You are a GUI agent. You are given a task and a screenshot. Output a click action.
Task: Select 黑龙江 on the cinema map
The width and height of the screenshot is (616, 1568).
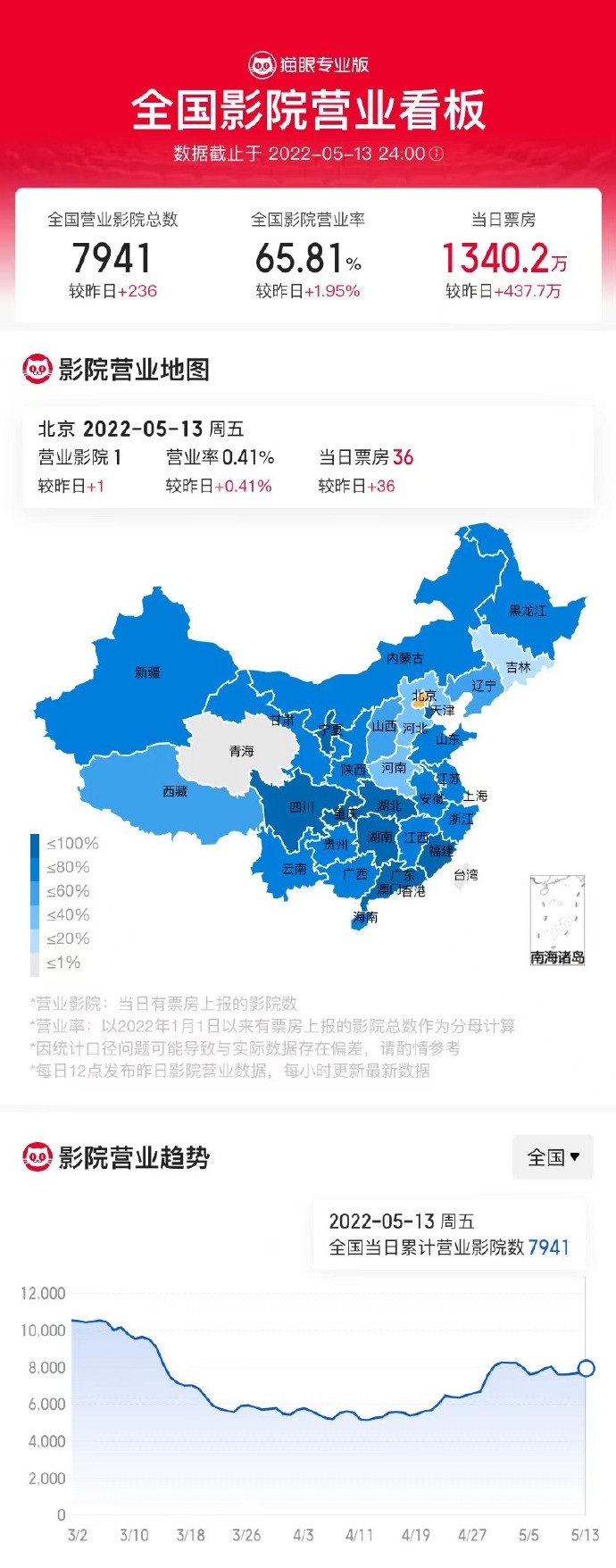click(x=527, y=611)
